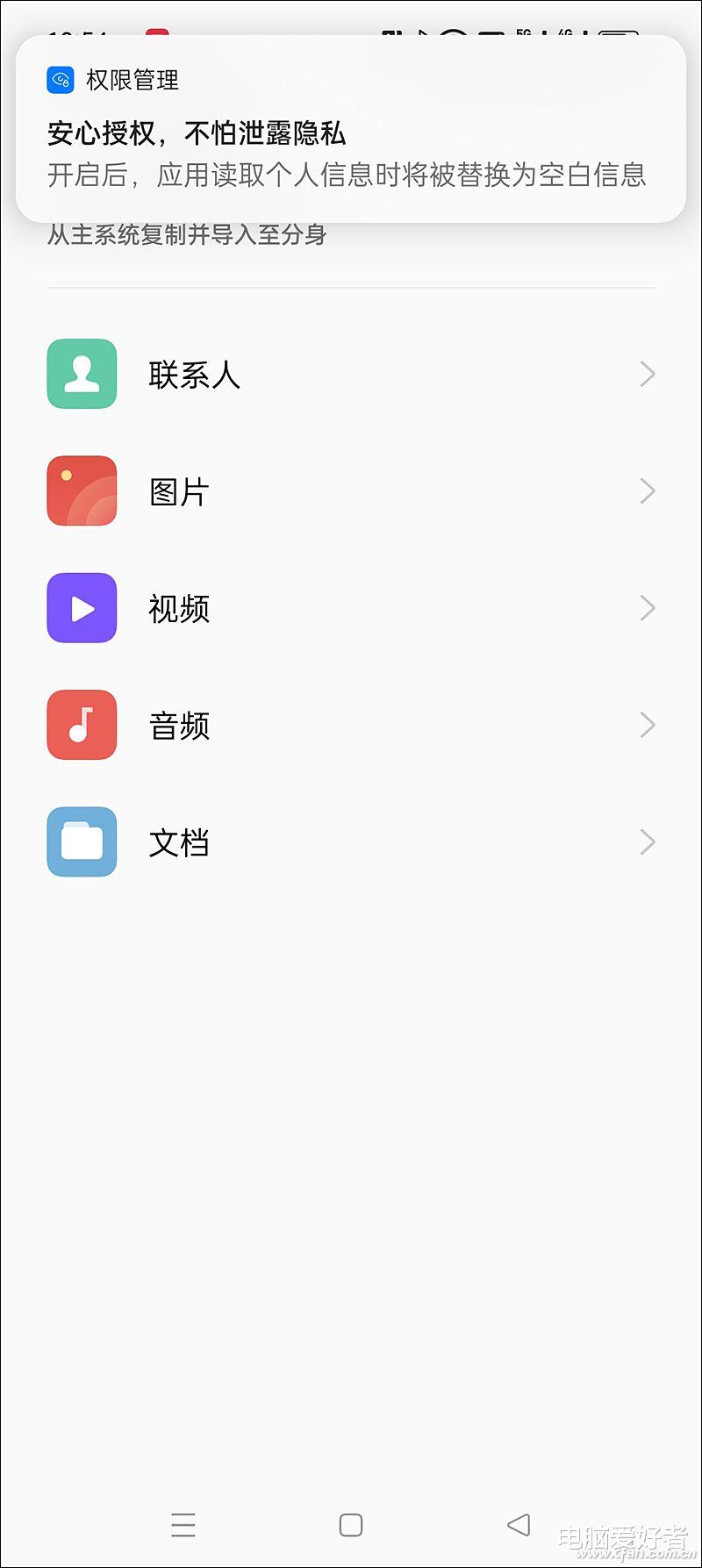702x1568 pixels.
Task: Open the 音频 music note icon
Action: [x=82, y=726]
